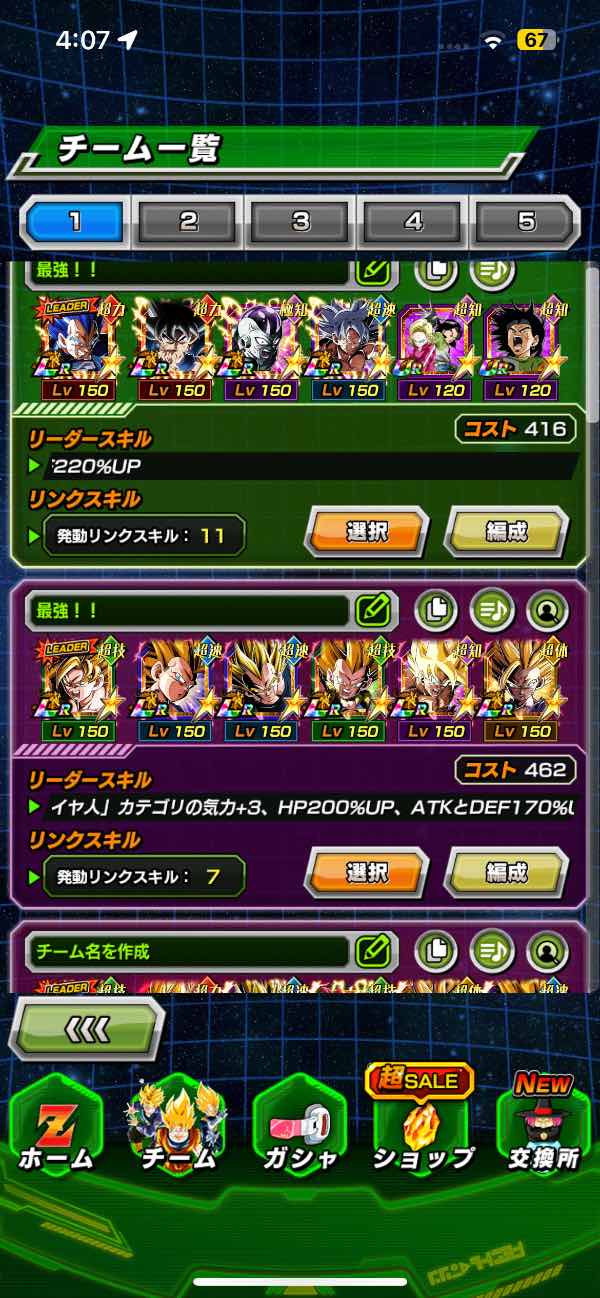Edit the name of the cost 462 team
Screen dimensions: 600x1298
click(x=372, y=610)
